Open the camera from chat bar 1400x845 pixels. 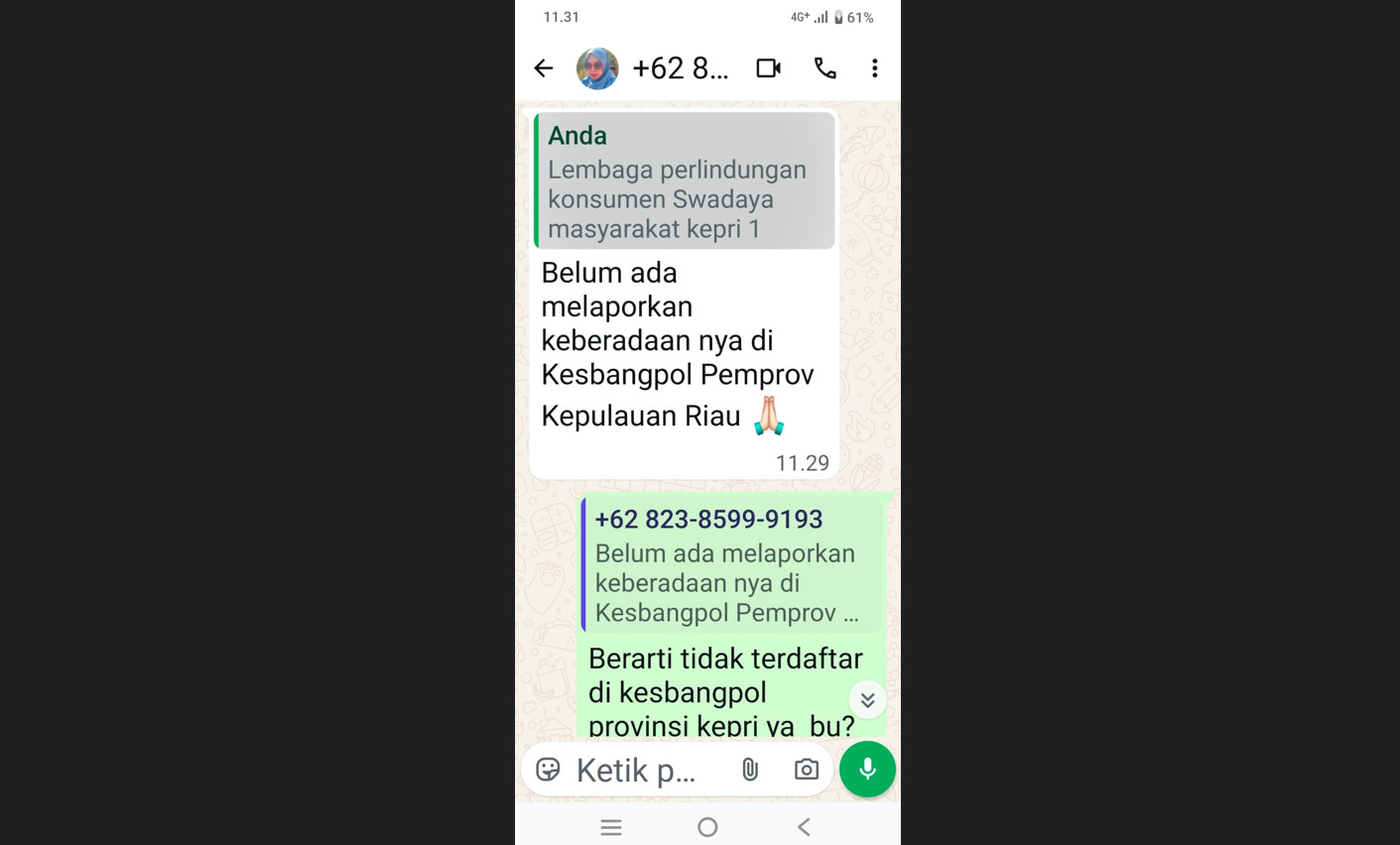806,770
